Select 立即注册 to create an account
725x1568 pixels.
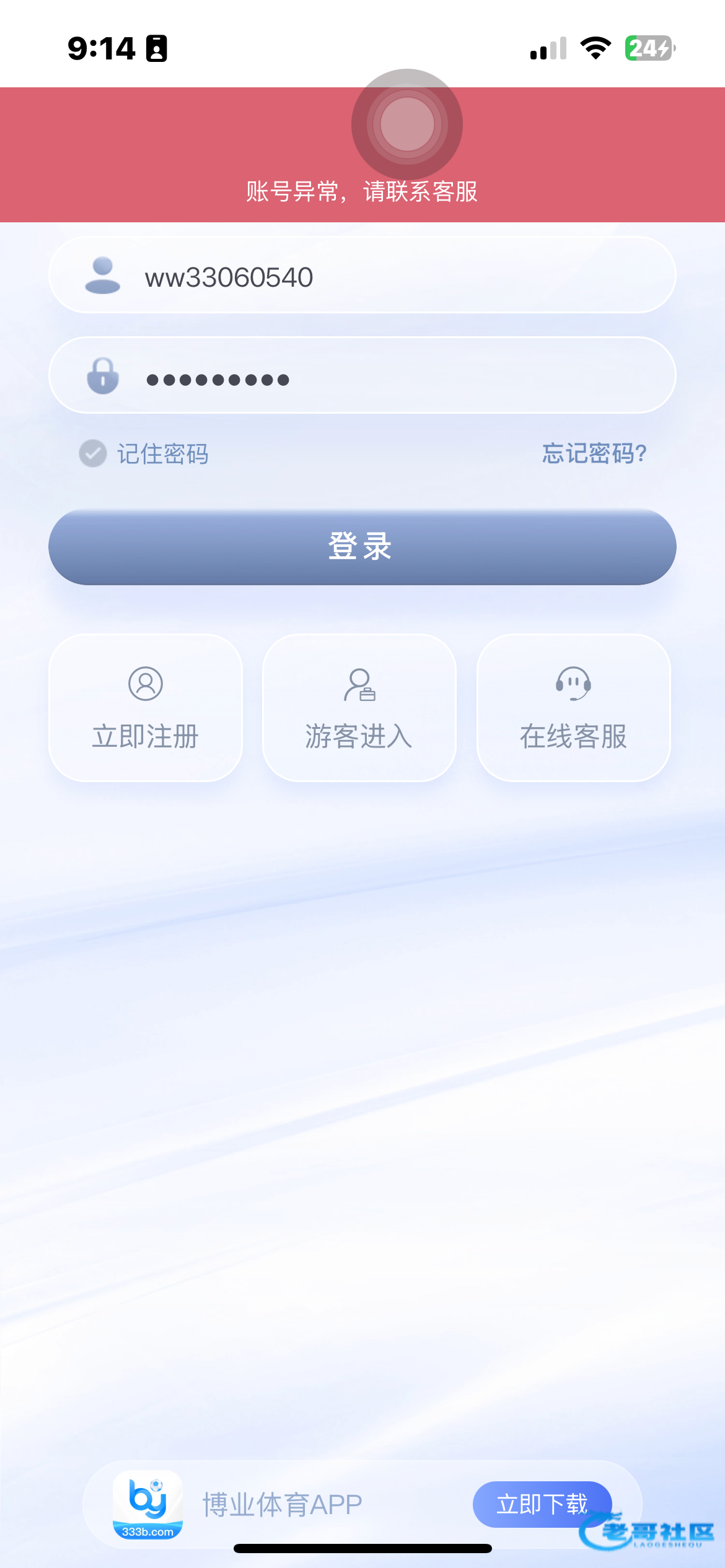point(145,707)
